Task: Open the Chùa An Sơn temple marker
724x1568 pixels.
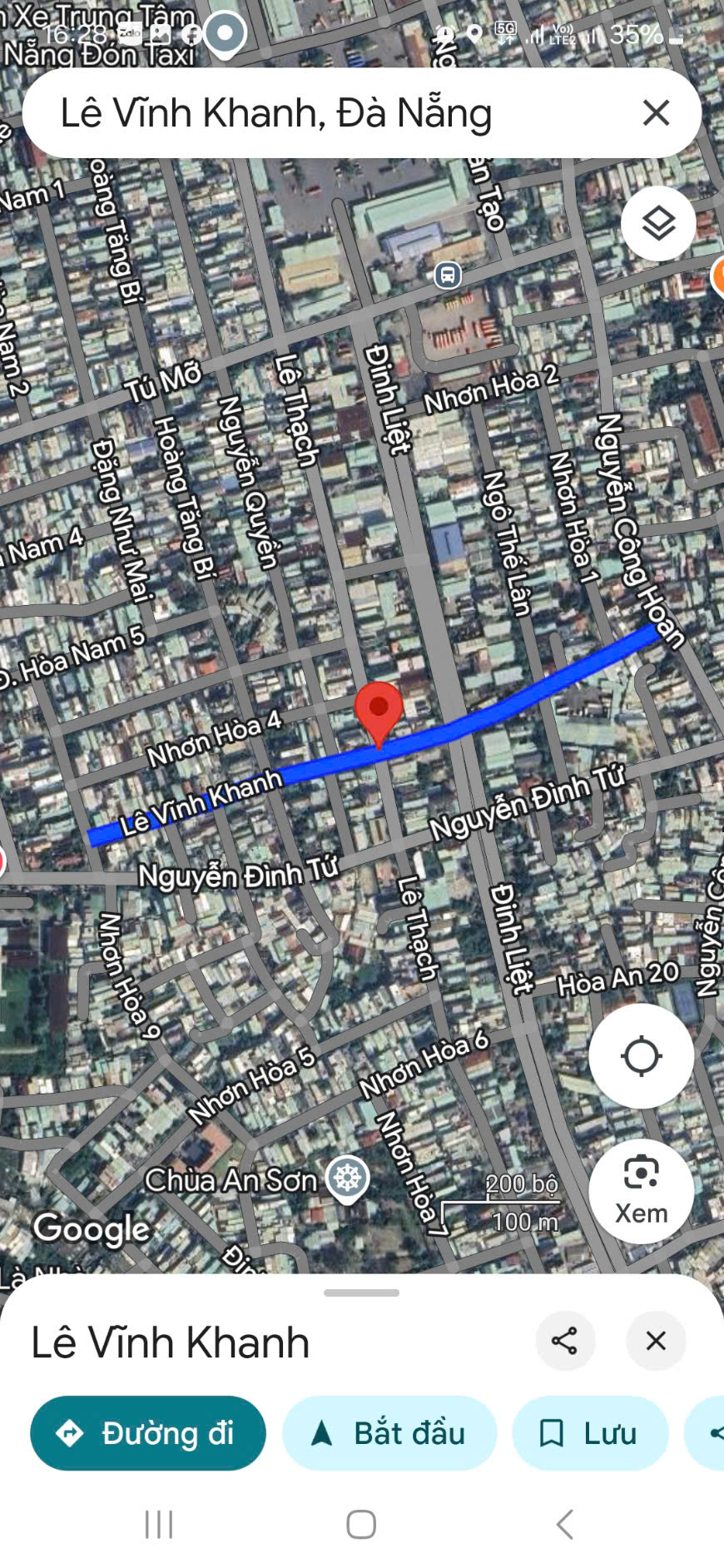Action: pos(347,1178)
